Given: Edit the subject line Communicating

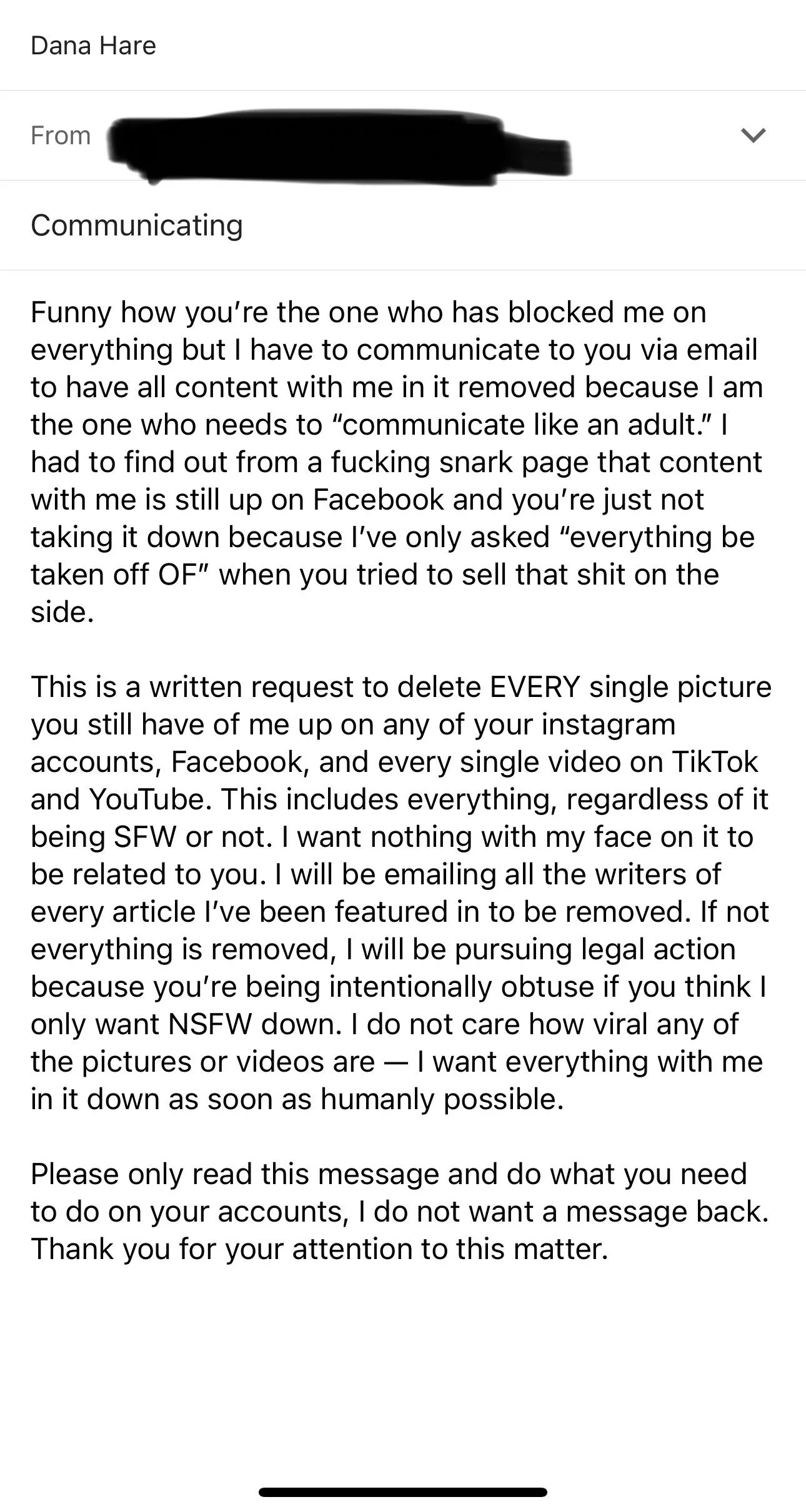Looking at the screenshot, I should 403,225.
